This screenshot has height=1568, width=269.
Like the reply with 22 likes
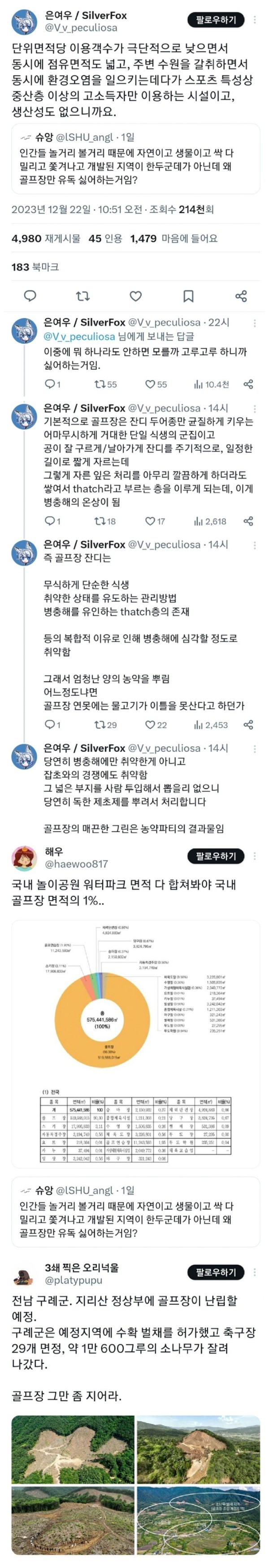click(150, 724)
